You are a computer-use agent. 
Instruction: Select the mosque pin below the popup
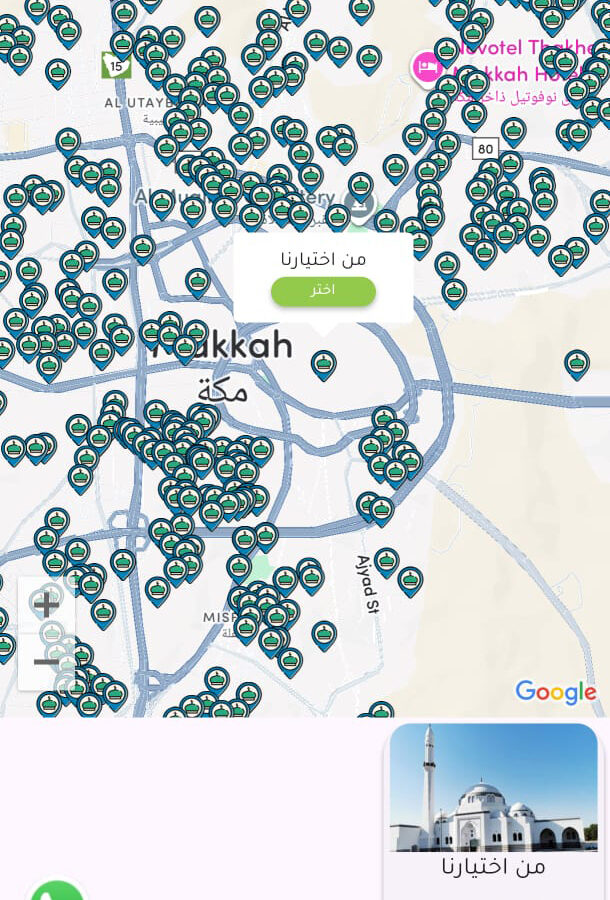(323, 364)
